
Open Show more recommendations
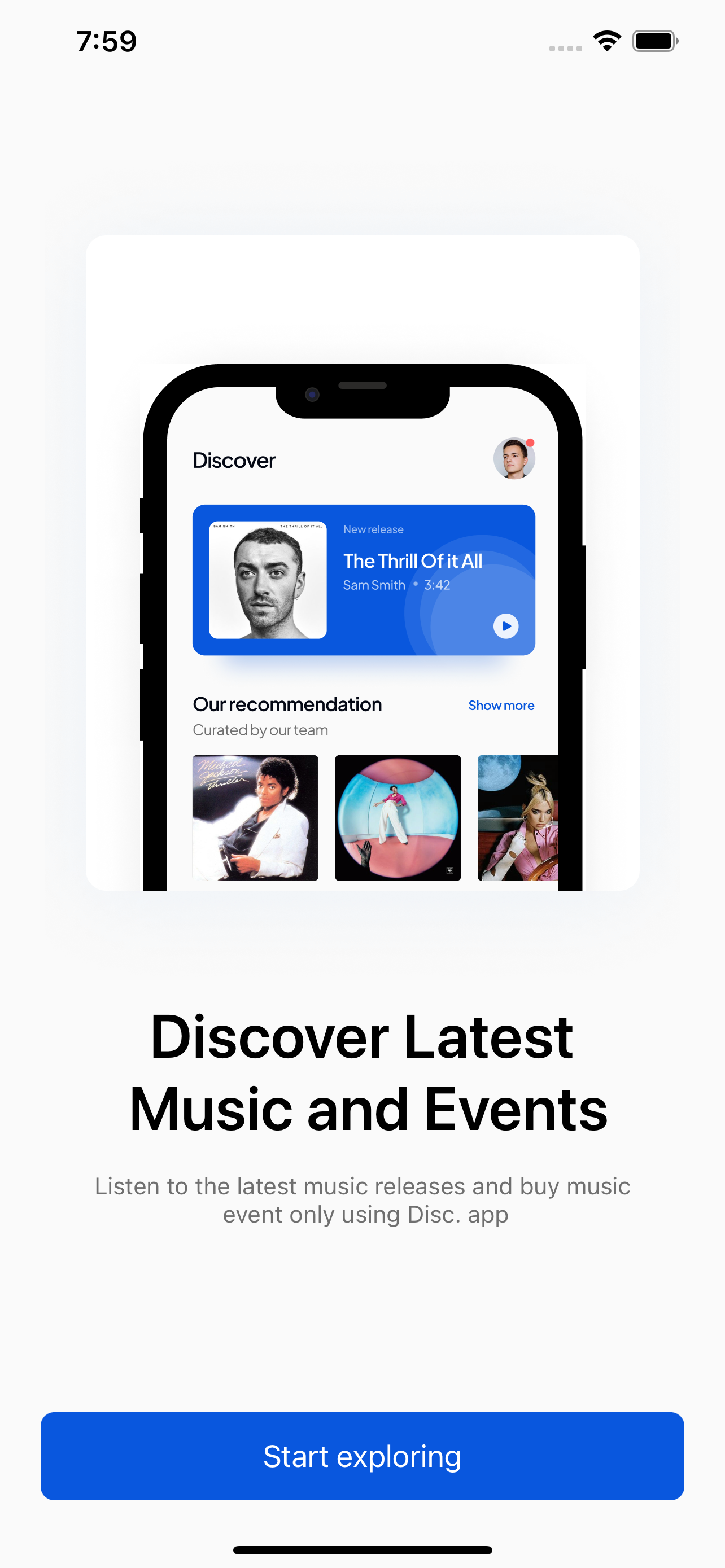[501, 706]
